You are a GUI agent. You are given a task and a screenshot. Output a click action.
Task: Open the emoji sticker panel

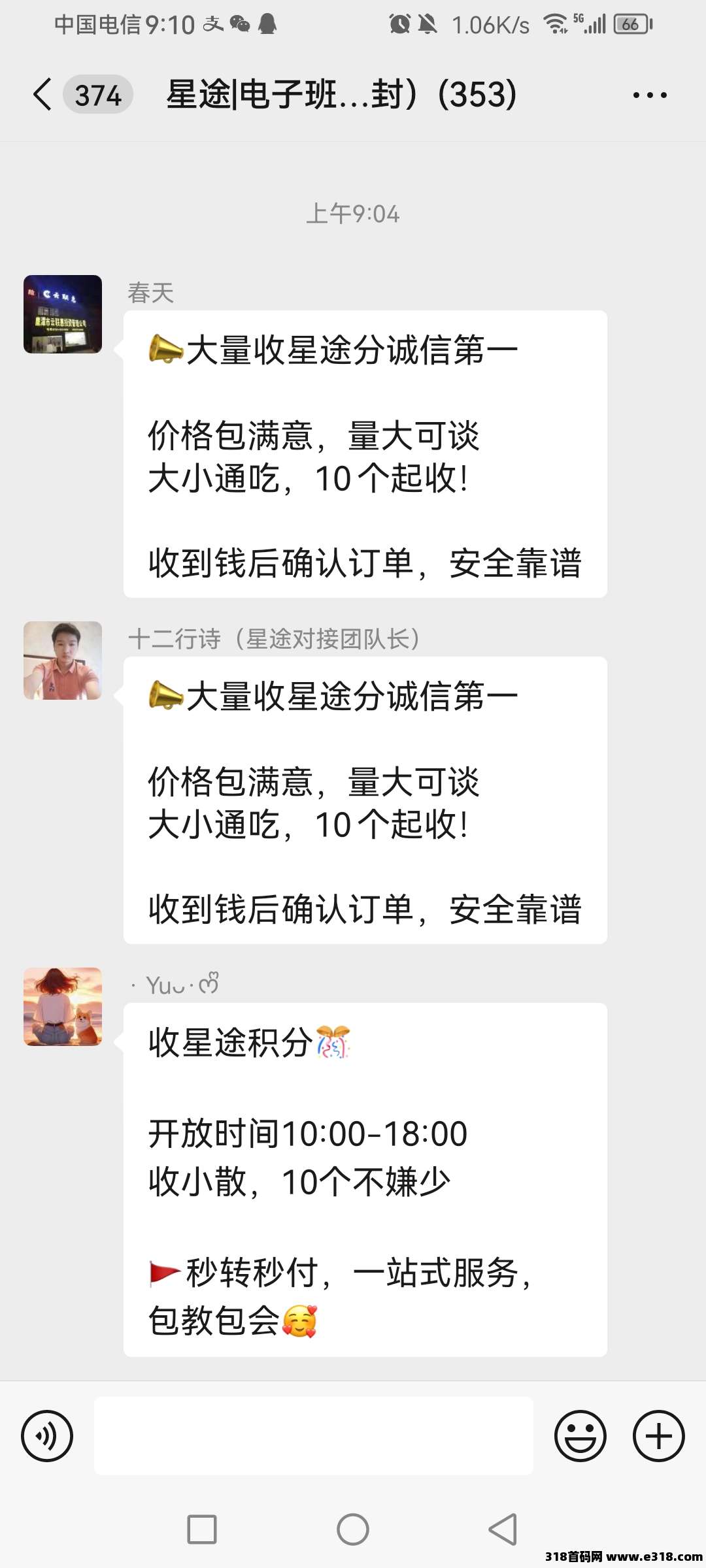(580, 1435)
